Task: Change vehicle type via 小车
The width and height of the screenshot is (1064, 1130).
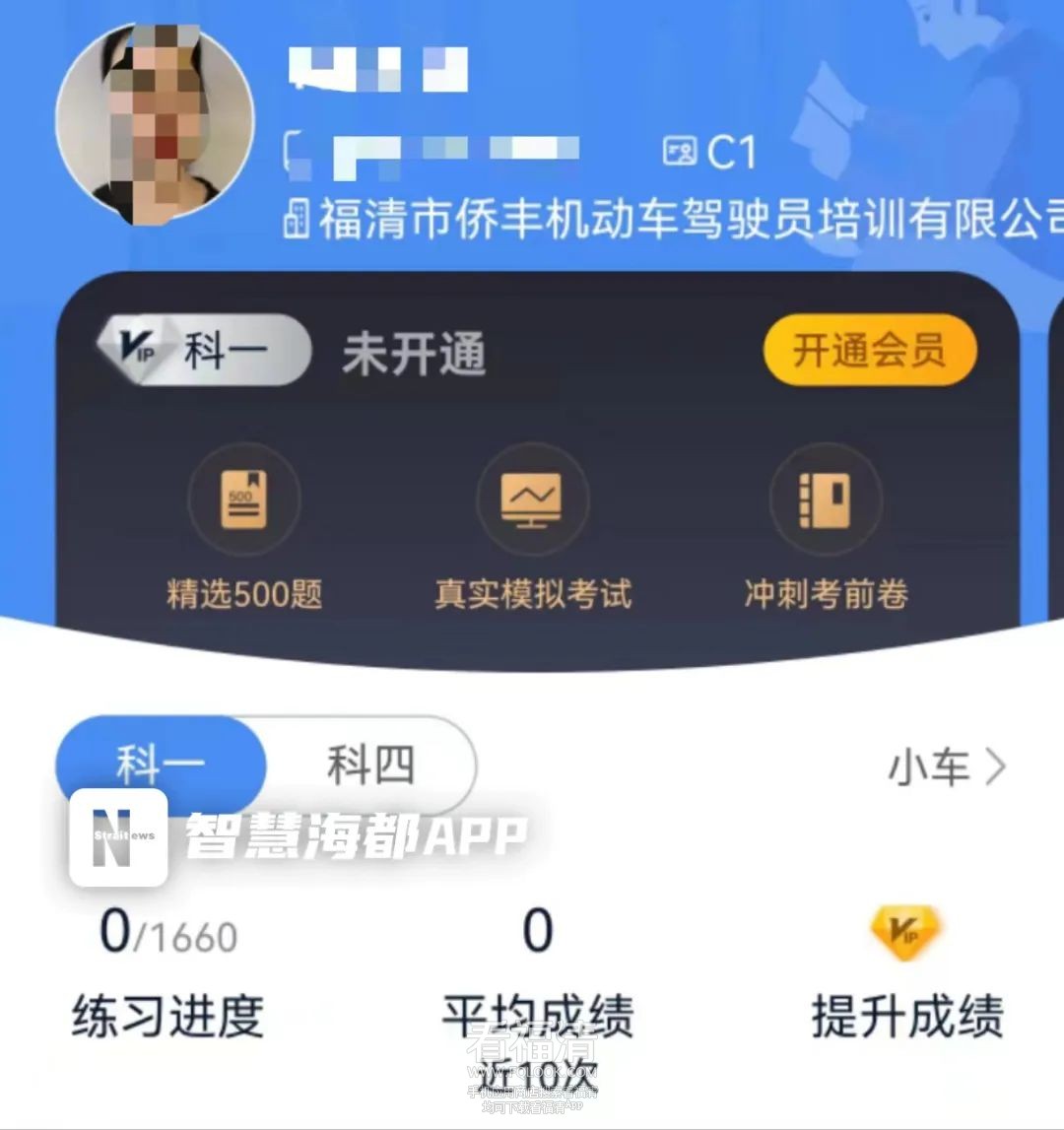Action: pos(947,767)
